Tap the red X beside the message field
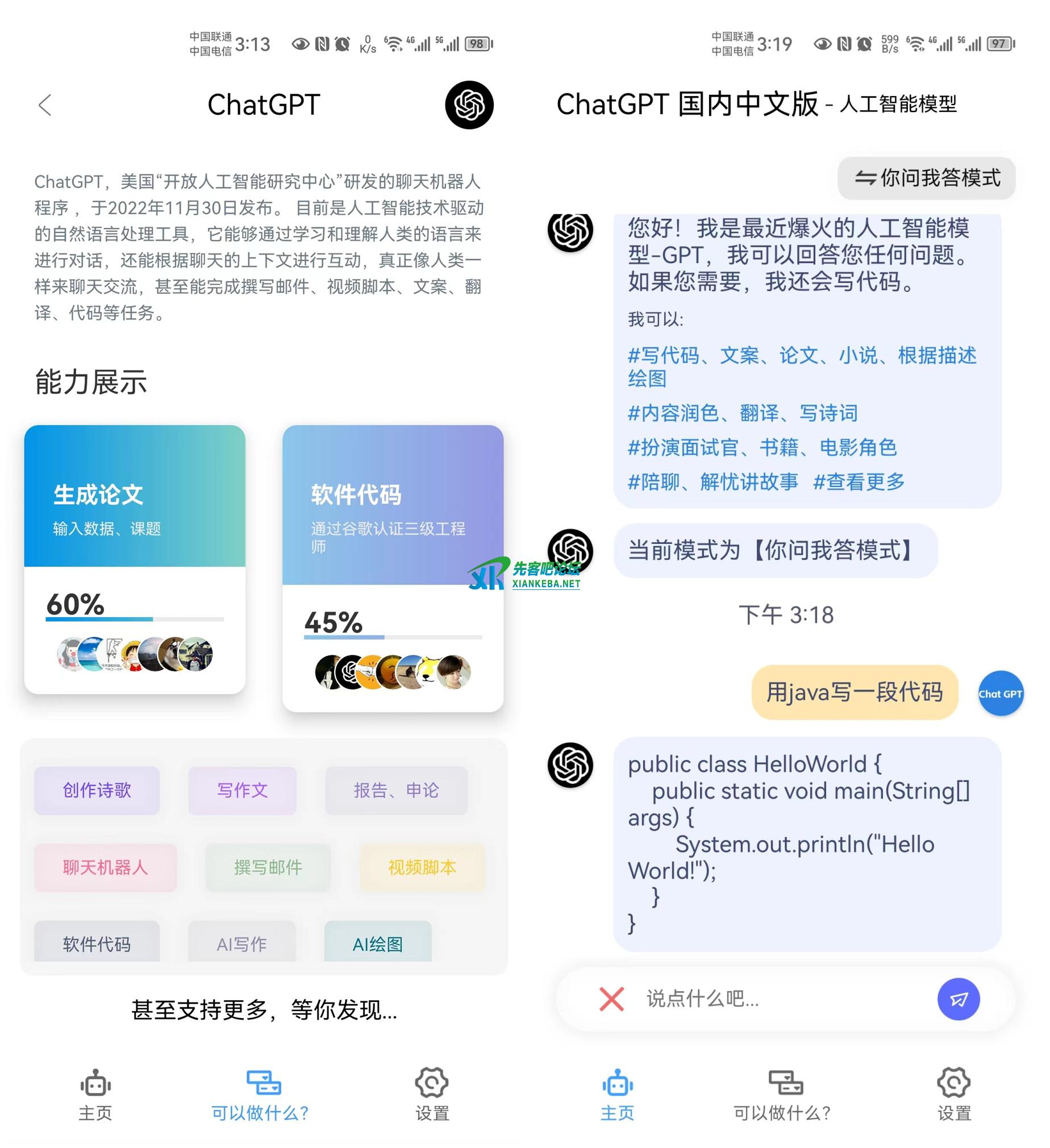The height and width of the screenshot is (1148, 1050). click(611, 999)
